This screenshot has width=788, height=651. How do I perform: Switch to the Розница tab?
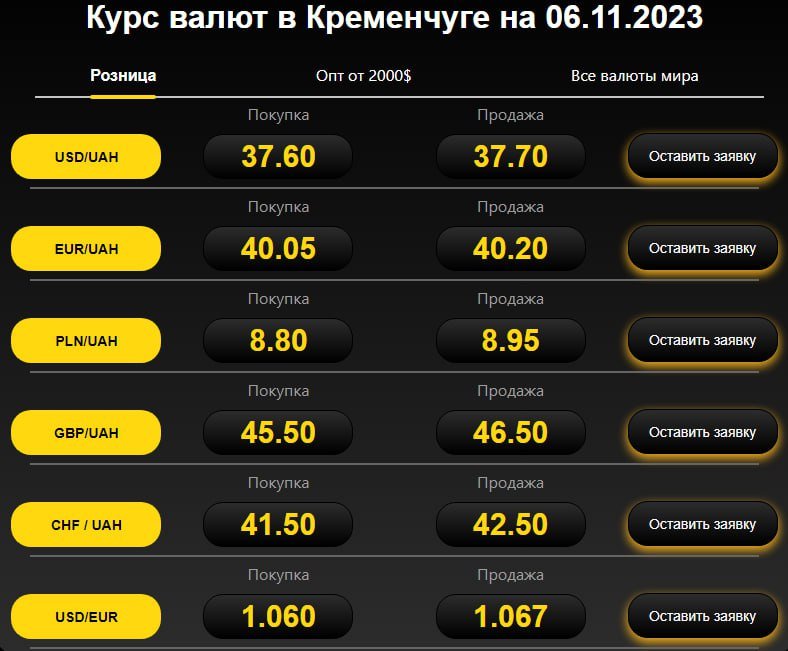[x=123, y=76]
